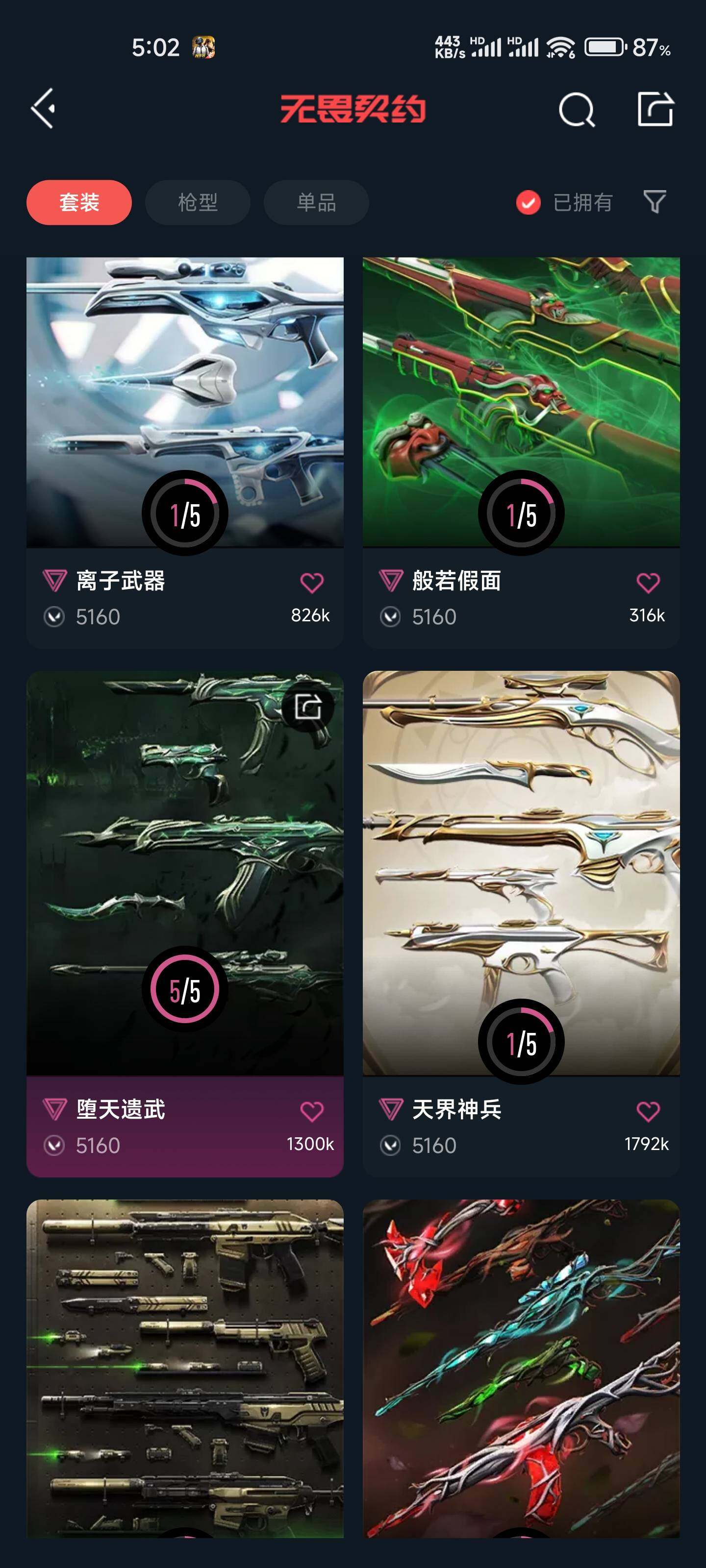This screenshot has width=706, height=1568.
Task: Switch to the 单品 tab
Action: (x=316, y=202)
